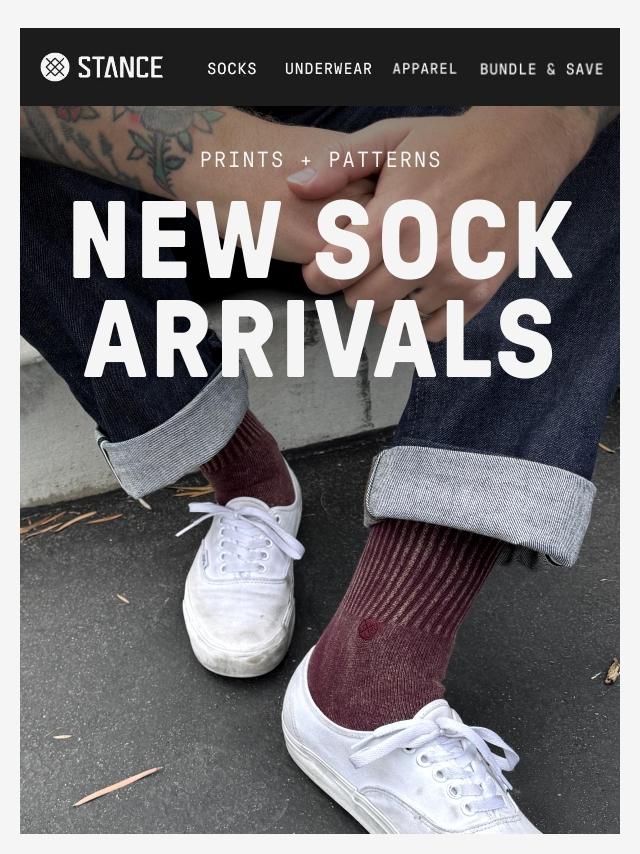Open the Apparel link

[424, 69]
